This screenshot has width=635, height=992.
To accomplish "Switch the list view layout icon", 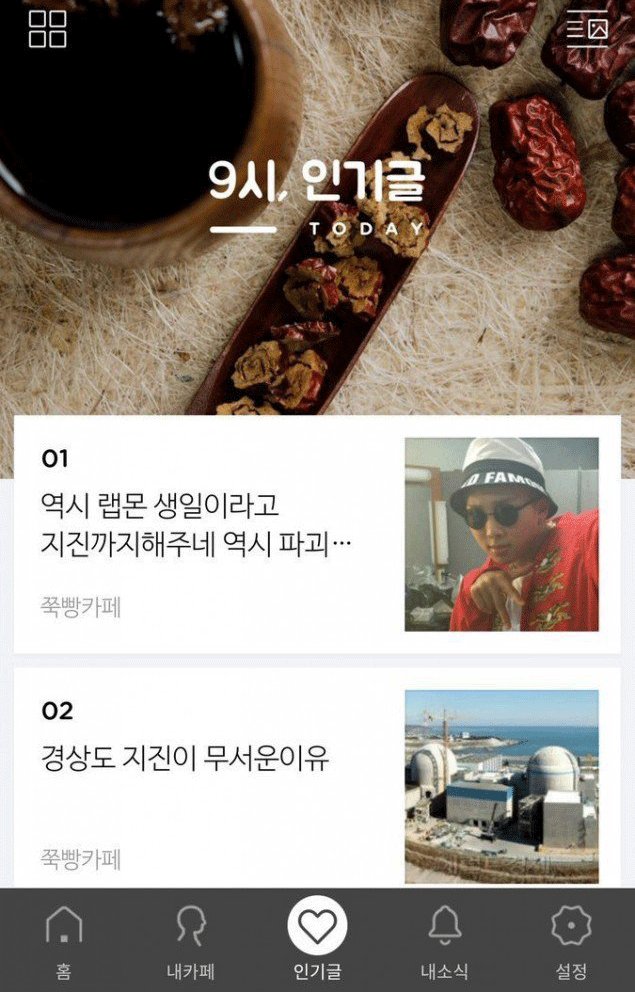I will (x=587, y=29).
